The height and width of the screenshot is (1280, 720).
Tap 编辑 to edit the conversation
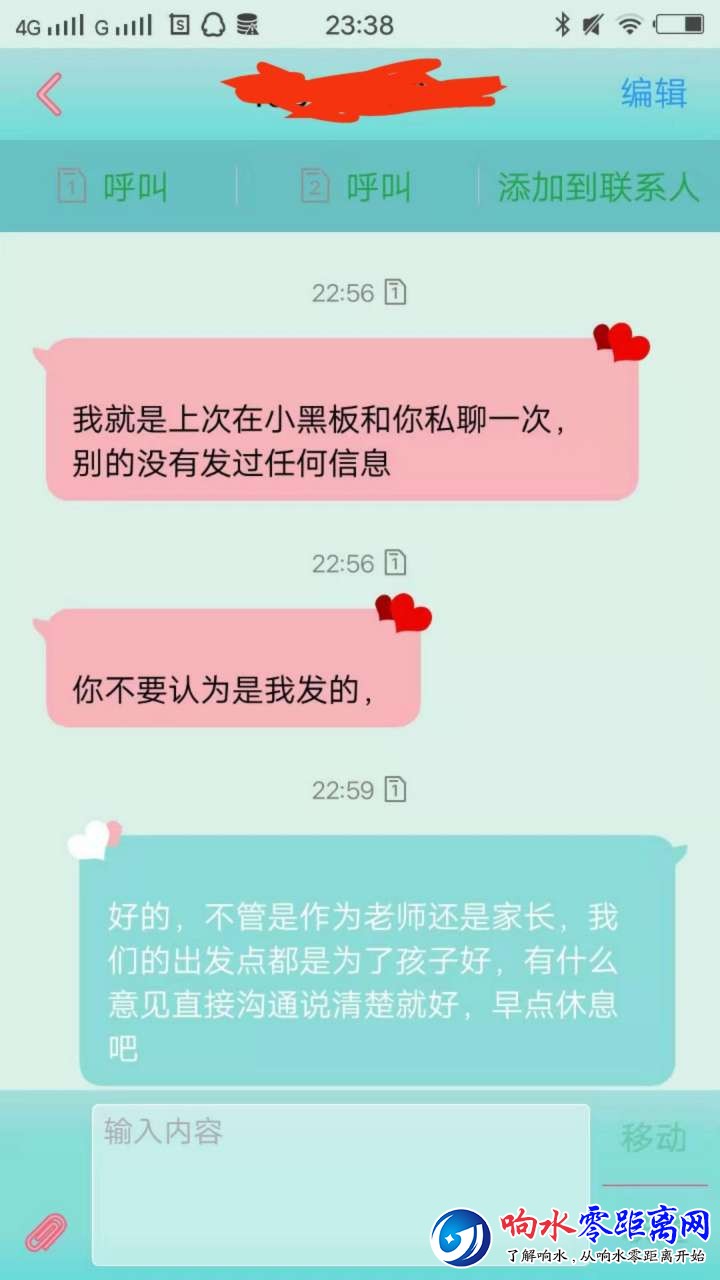pyautogui.click(x=654, y=93)
